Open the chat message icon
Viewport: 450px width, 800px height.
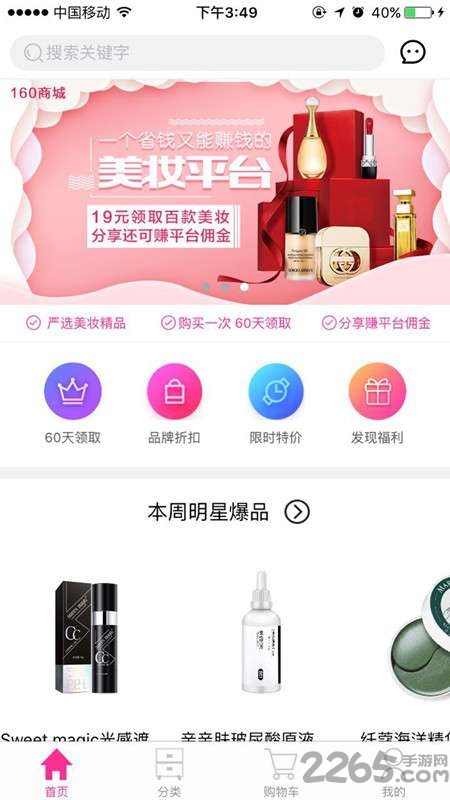(412, 52)
